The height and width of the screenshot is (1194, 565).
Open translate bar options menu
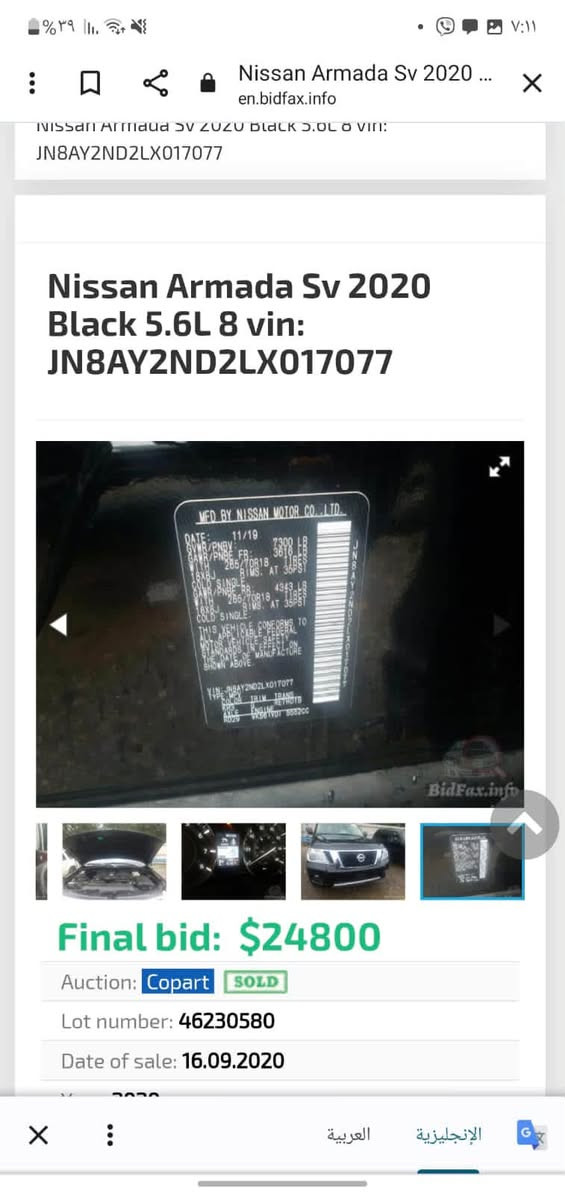(110, 1135)
